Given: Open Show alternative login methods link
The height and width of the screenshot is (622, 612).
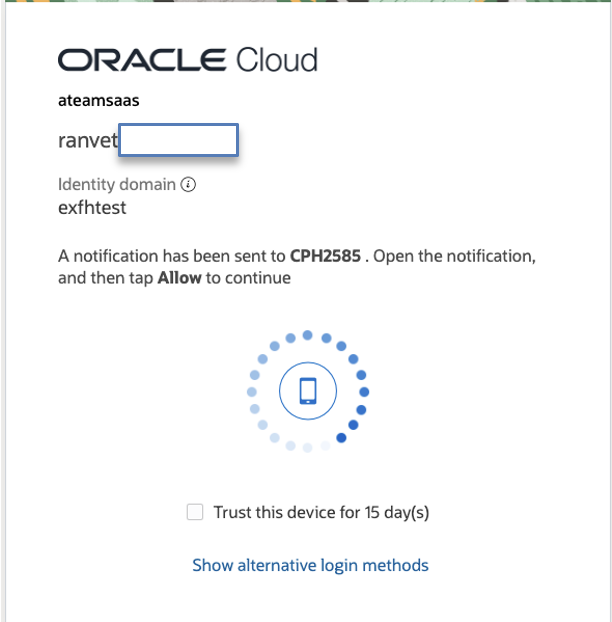Looking at the screenshot, I should coord(310,565).
